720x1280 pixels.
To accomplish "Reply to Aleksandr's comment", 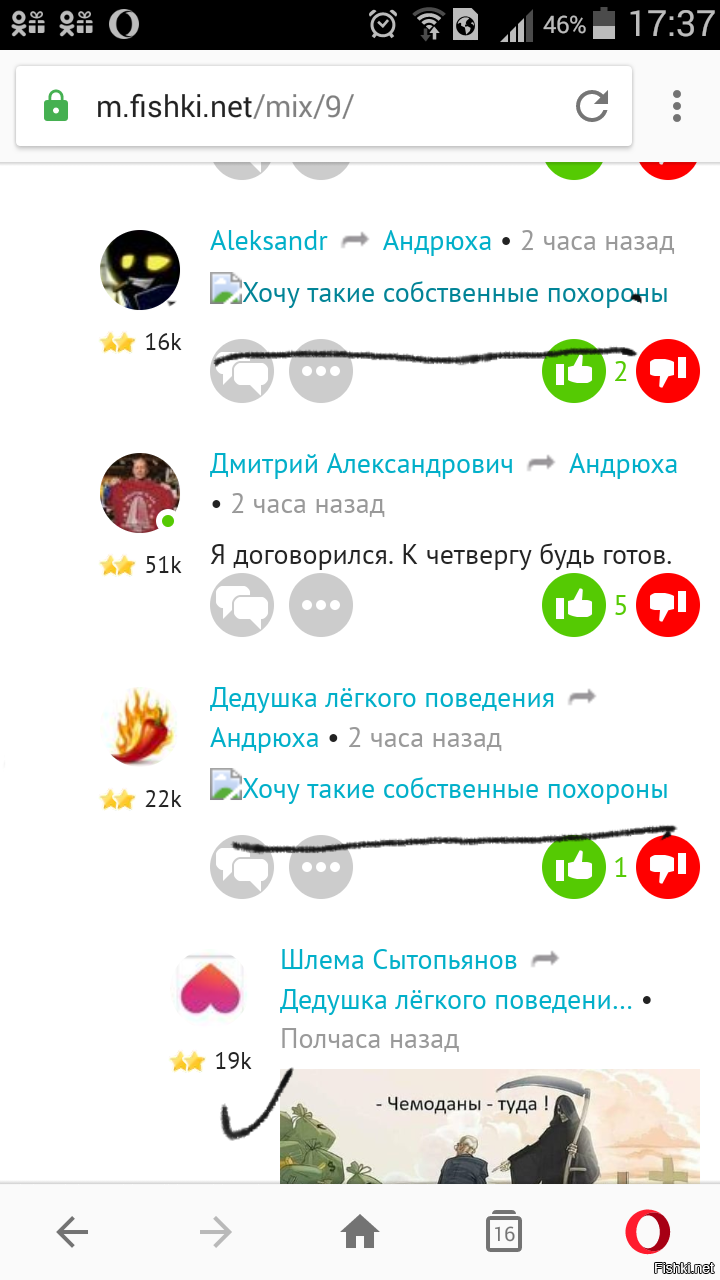I will tap(242, 371).
